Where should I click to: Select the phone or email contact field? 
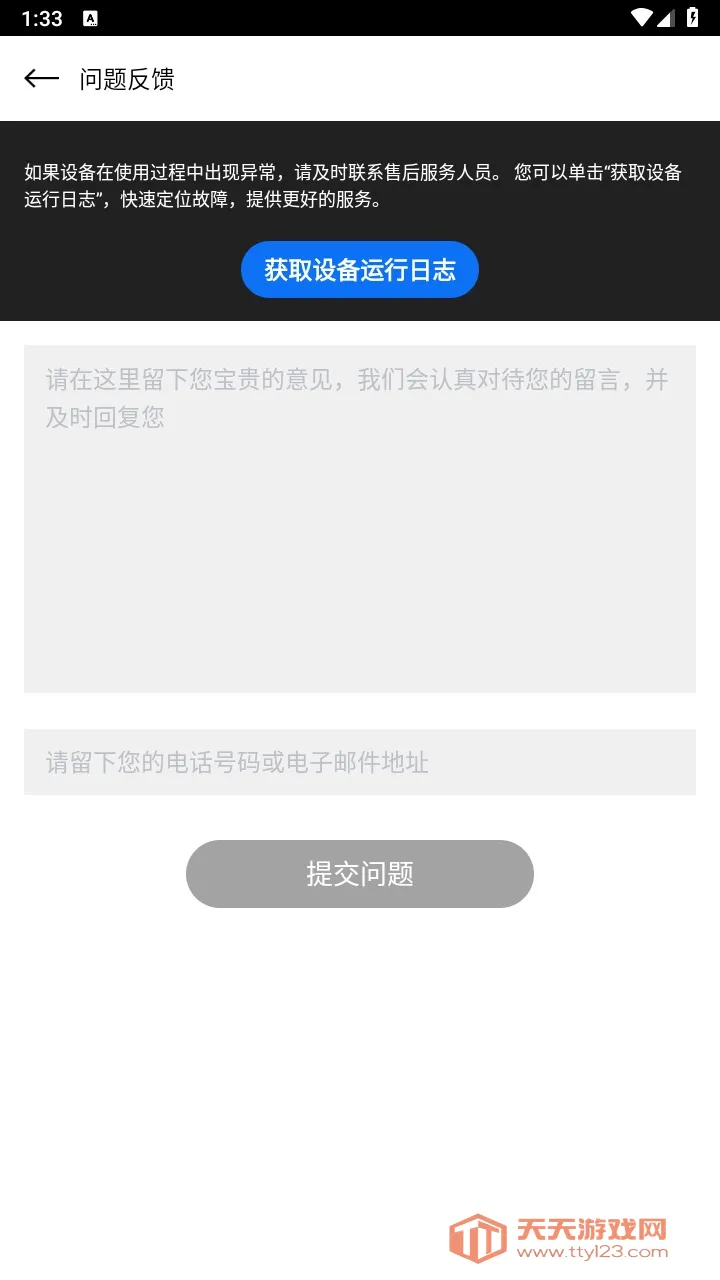[x=360, y=762]
